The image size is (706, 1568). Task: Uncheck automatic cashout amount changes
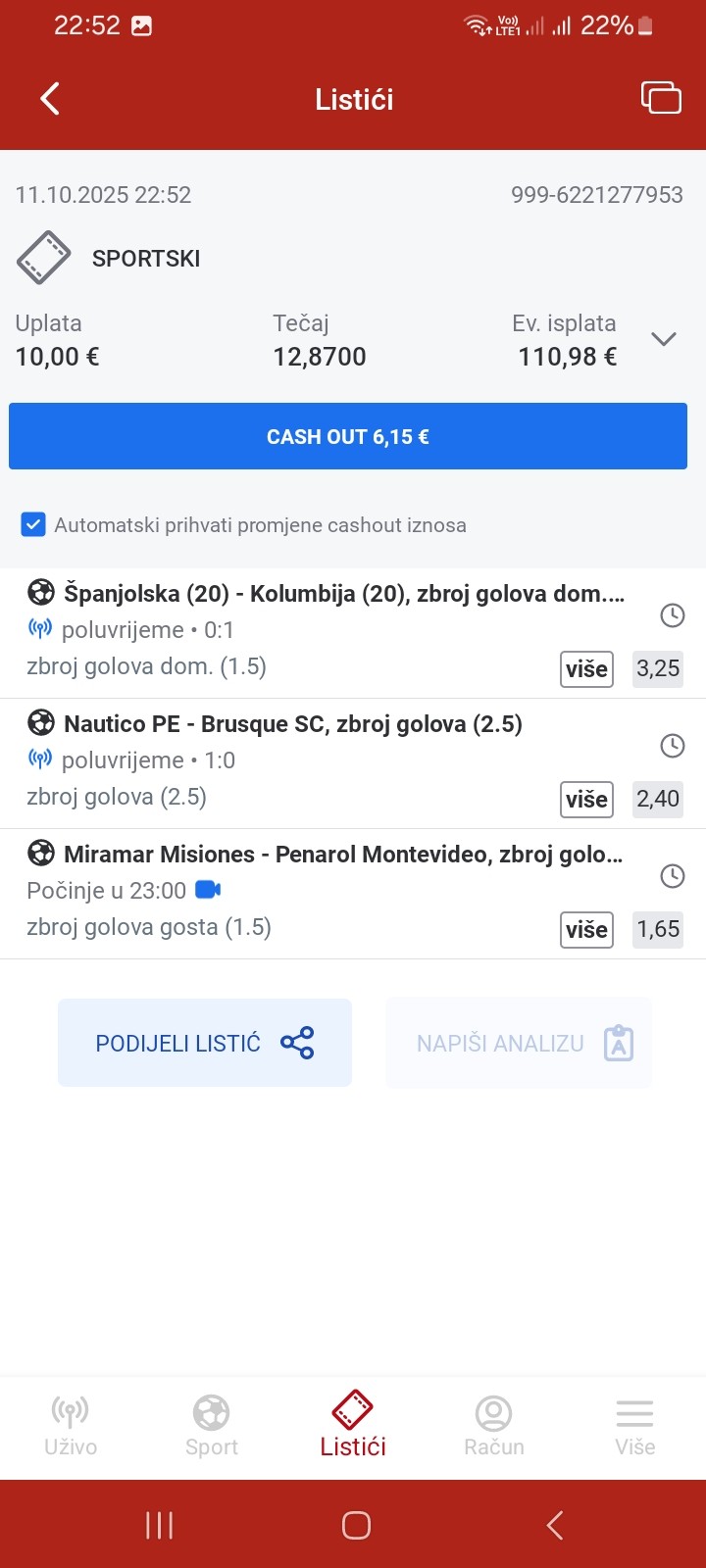[33, 525]
